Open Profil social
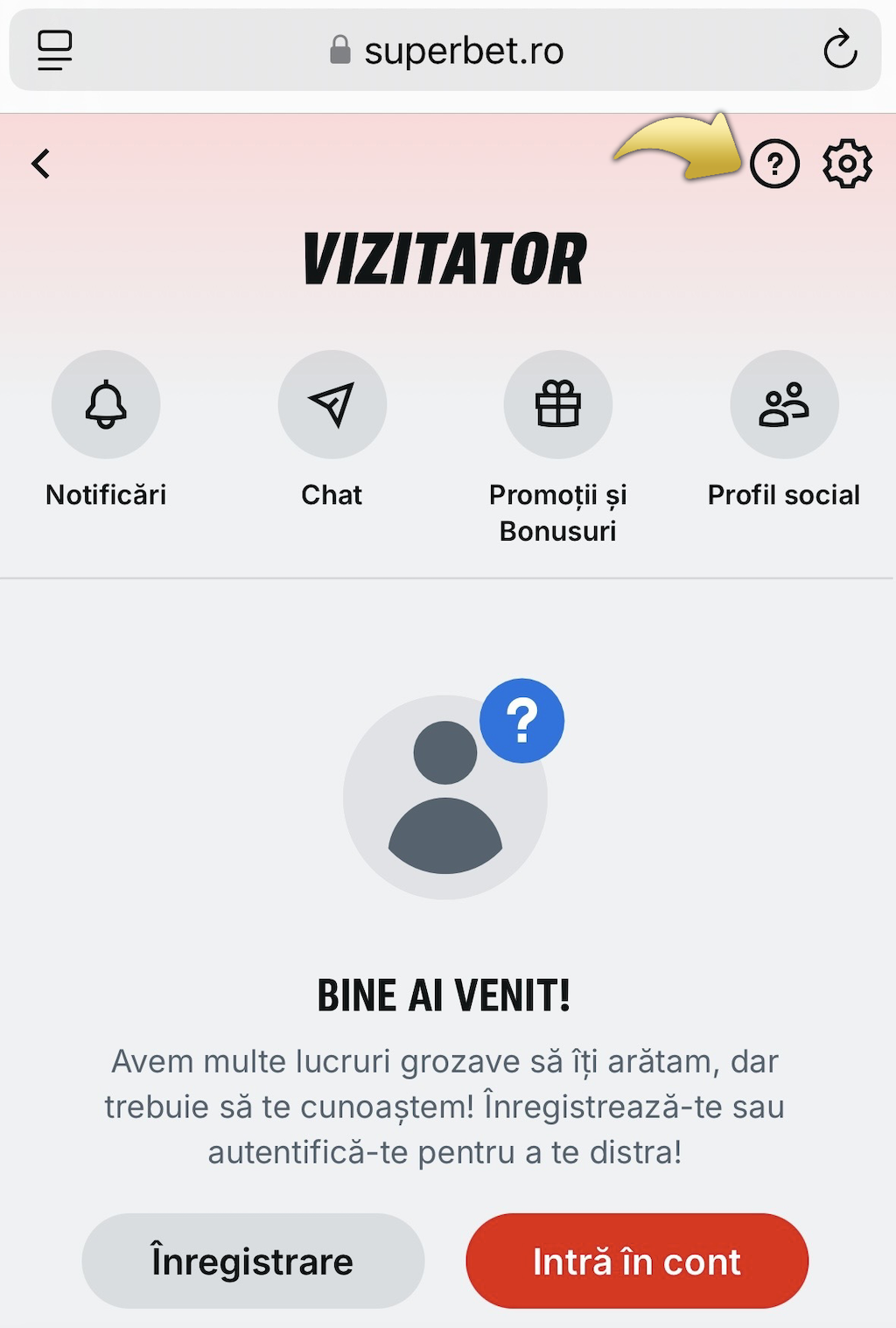896x1328 pixels. tap(784, 405)
